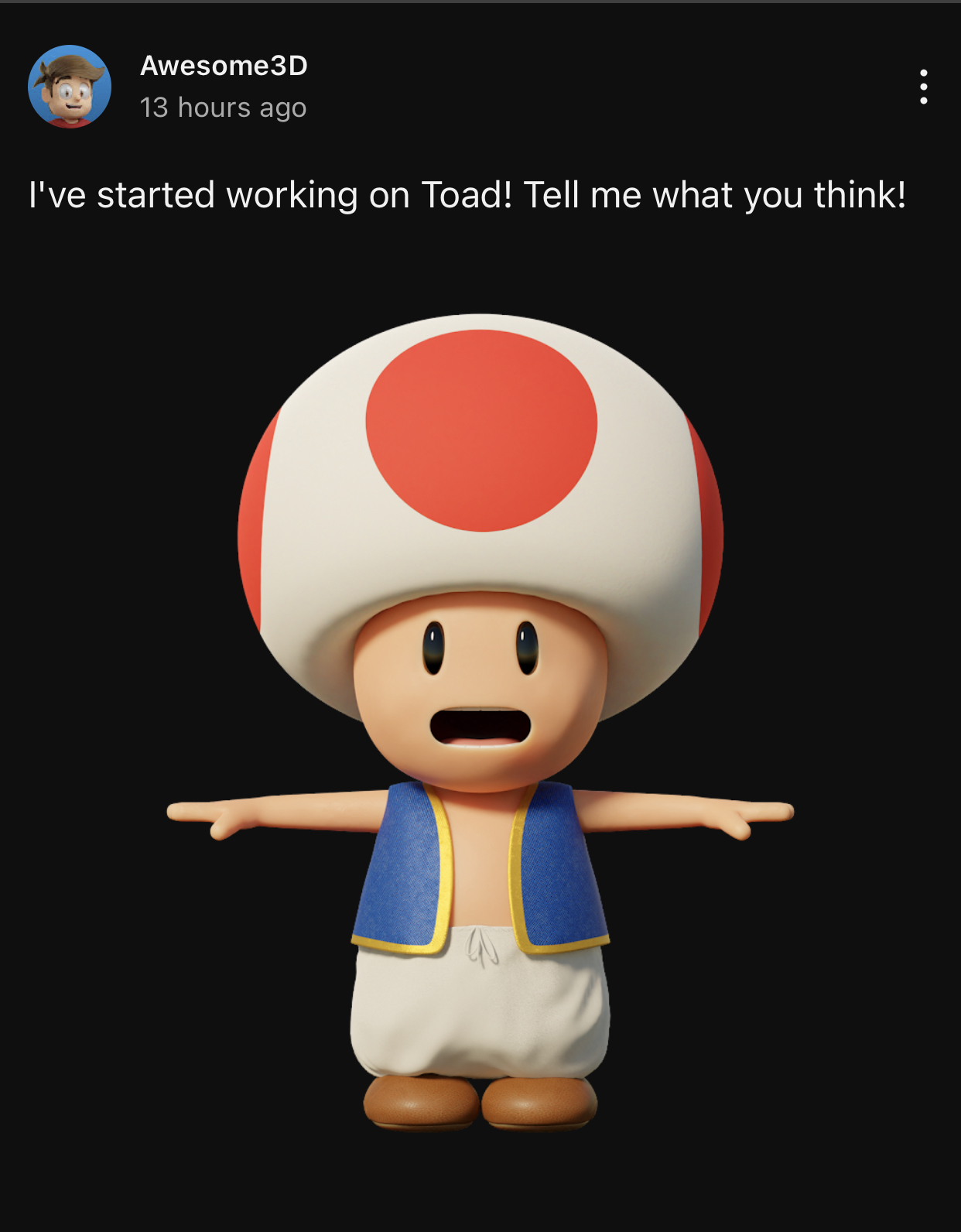The height and width of the screenshot is (1232, 961).
Task: Open the post's three-dot overflow menu
Action: 923,87
